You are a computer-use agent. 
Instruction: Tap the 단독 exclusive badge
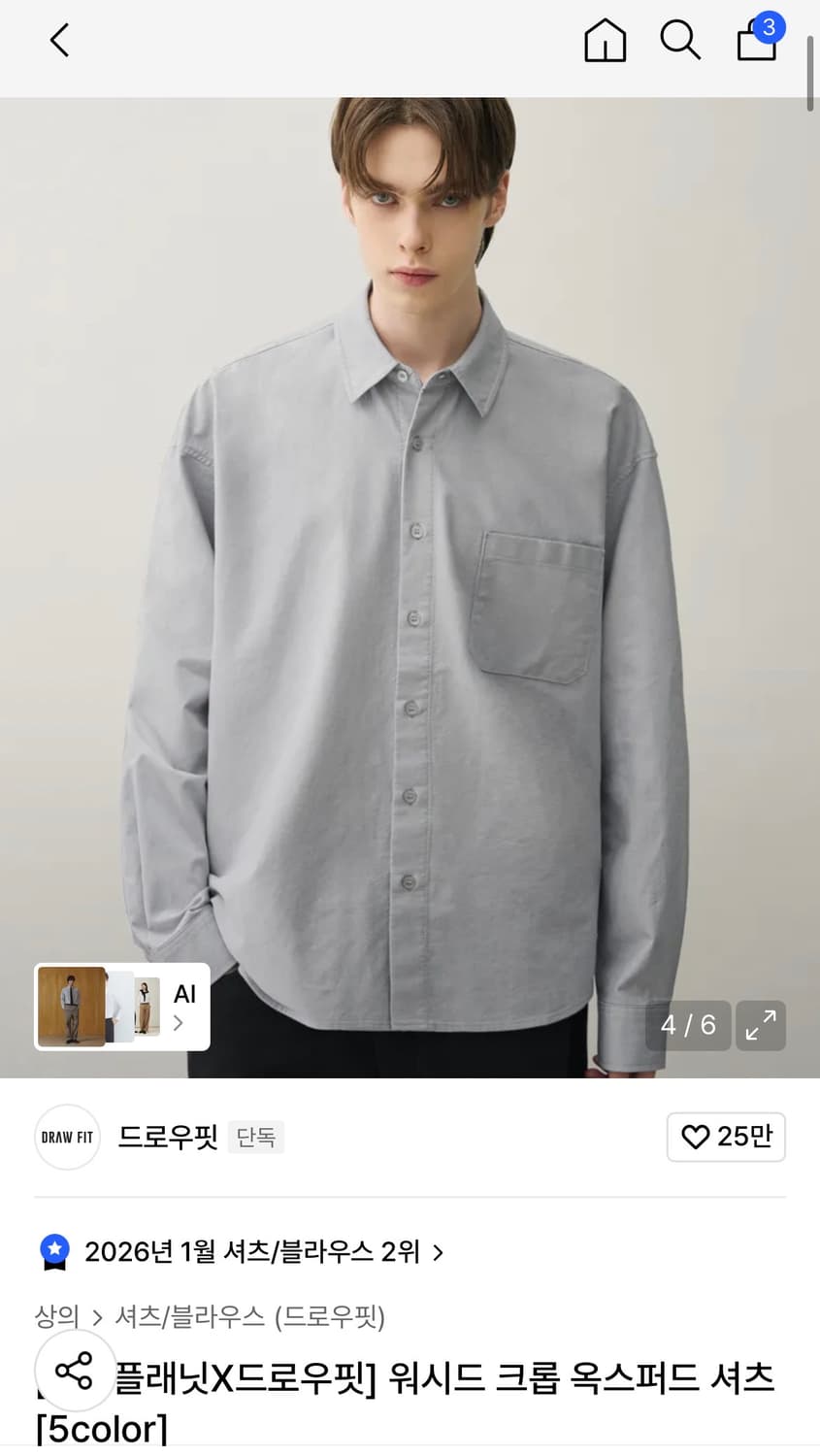[x=255, y=1137]
